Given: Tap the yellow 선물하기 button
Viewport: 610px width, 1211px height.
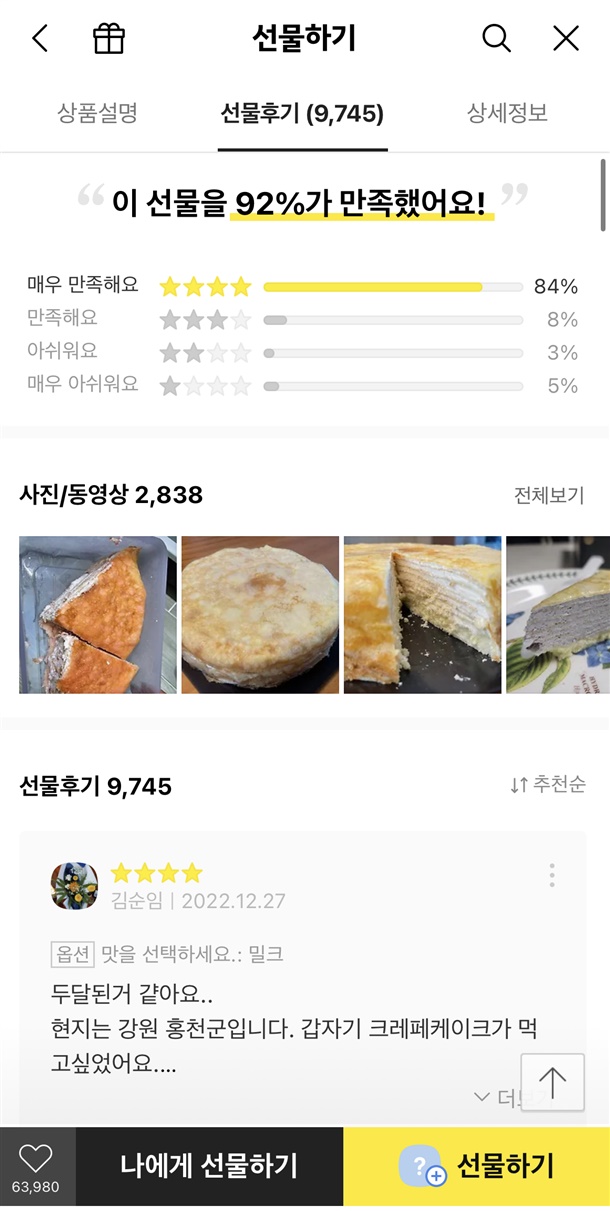Looking at the screenshot, I should click(477, 1166).
